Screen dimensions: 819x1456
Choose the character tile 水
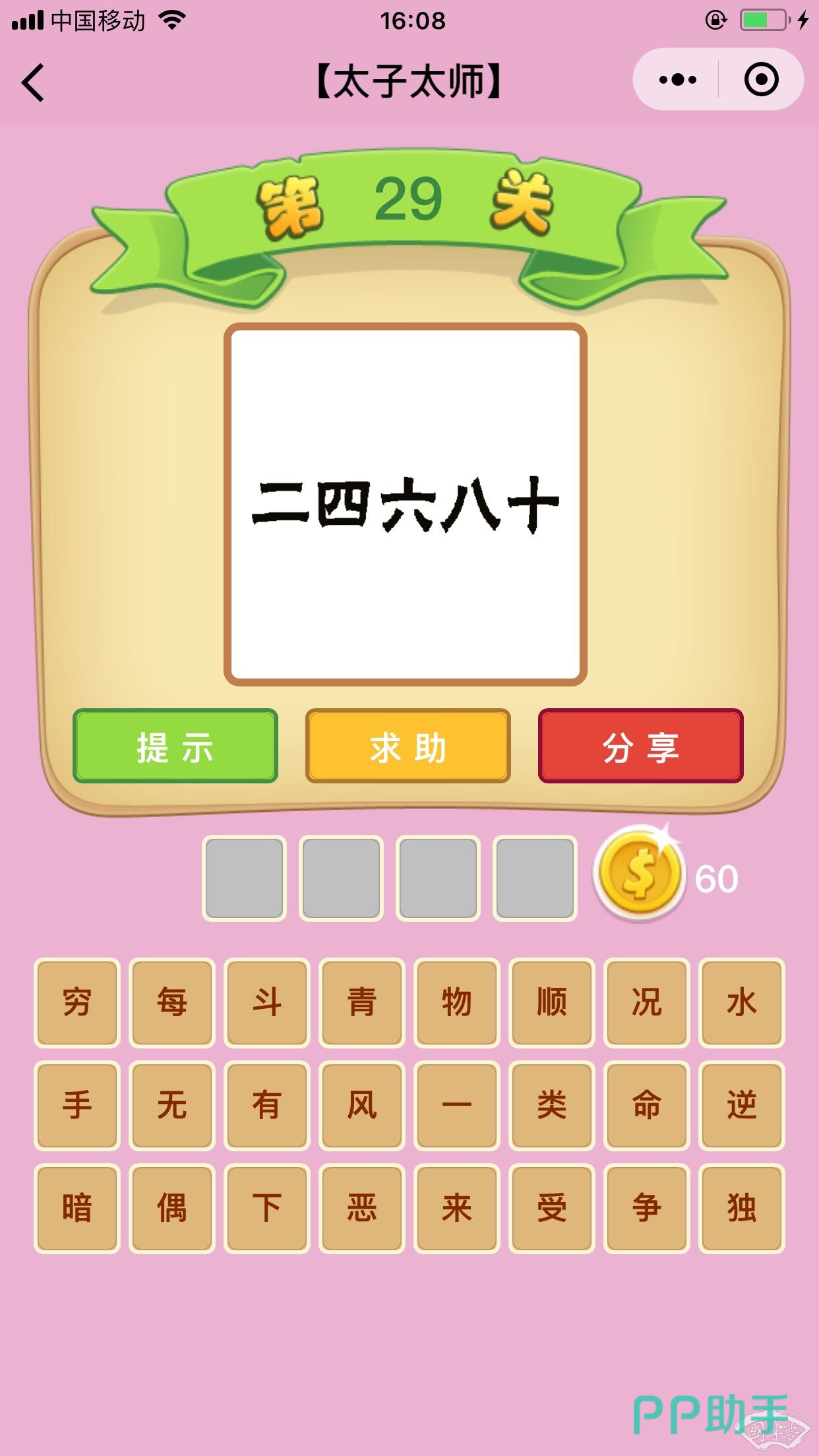[742, 1002]
